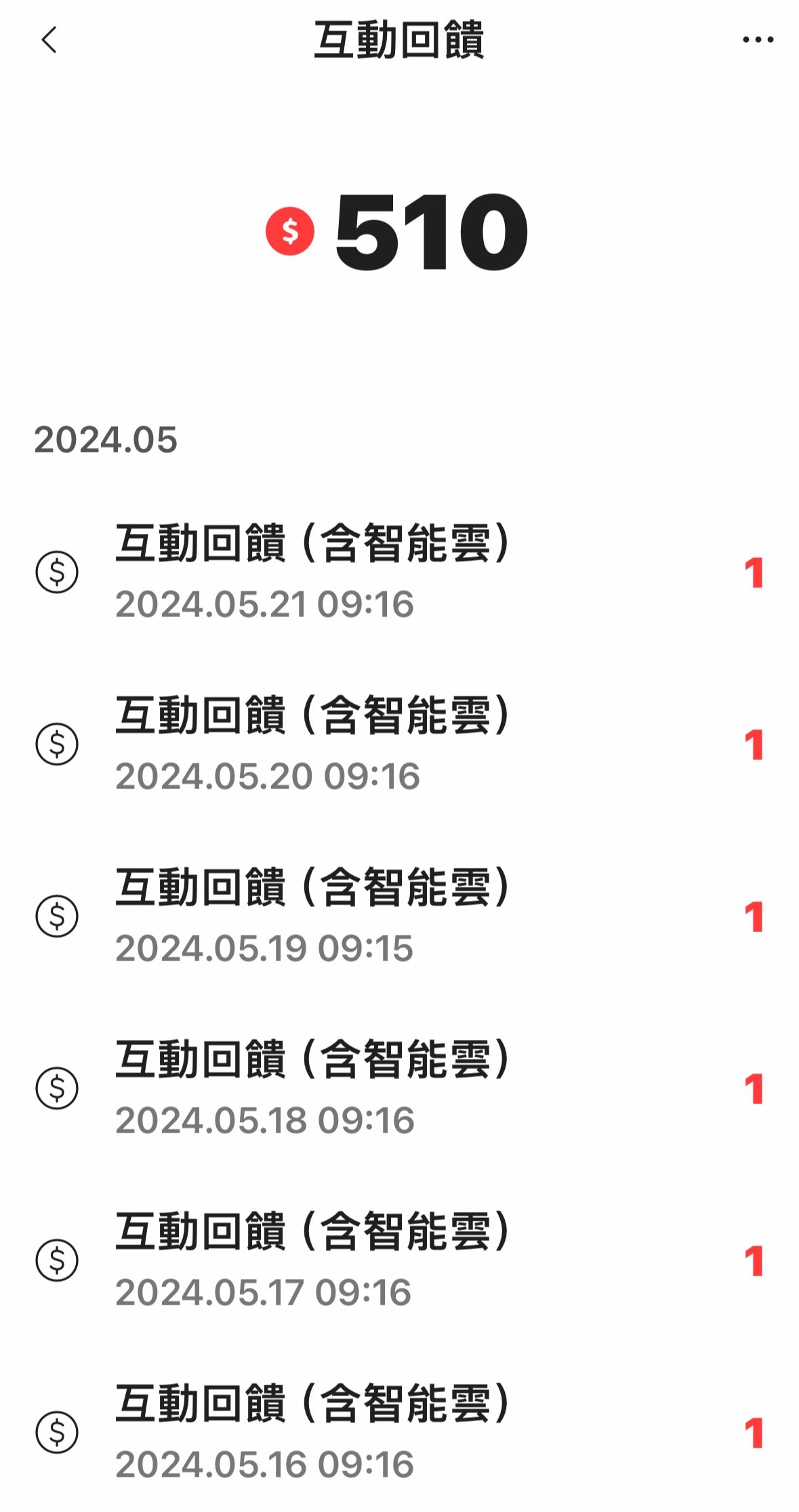Open the 2024.05.20 09:16 reward entry
799x1512 pixels.
pyautogui.click(x=399, y=744)
